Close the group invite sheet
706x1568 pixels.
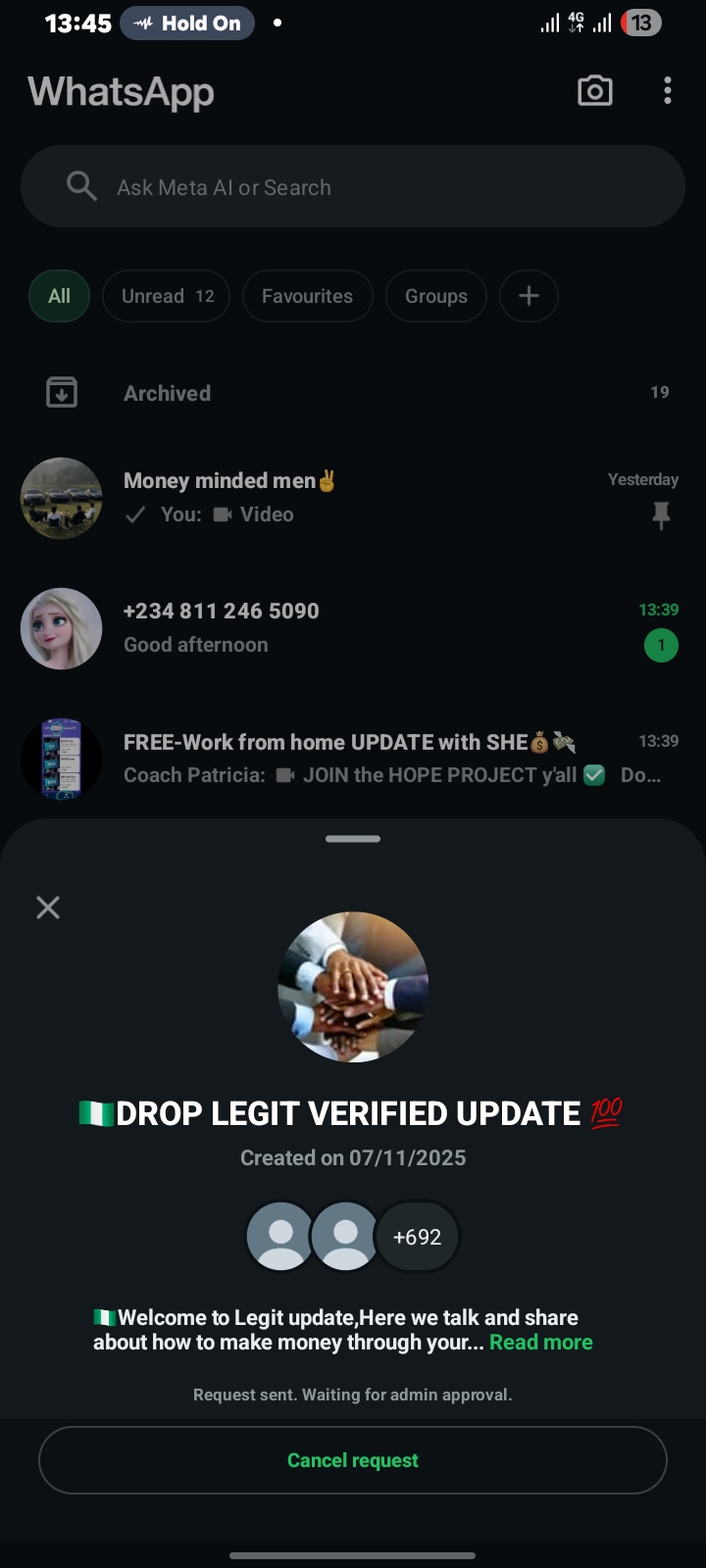48,907
